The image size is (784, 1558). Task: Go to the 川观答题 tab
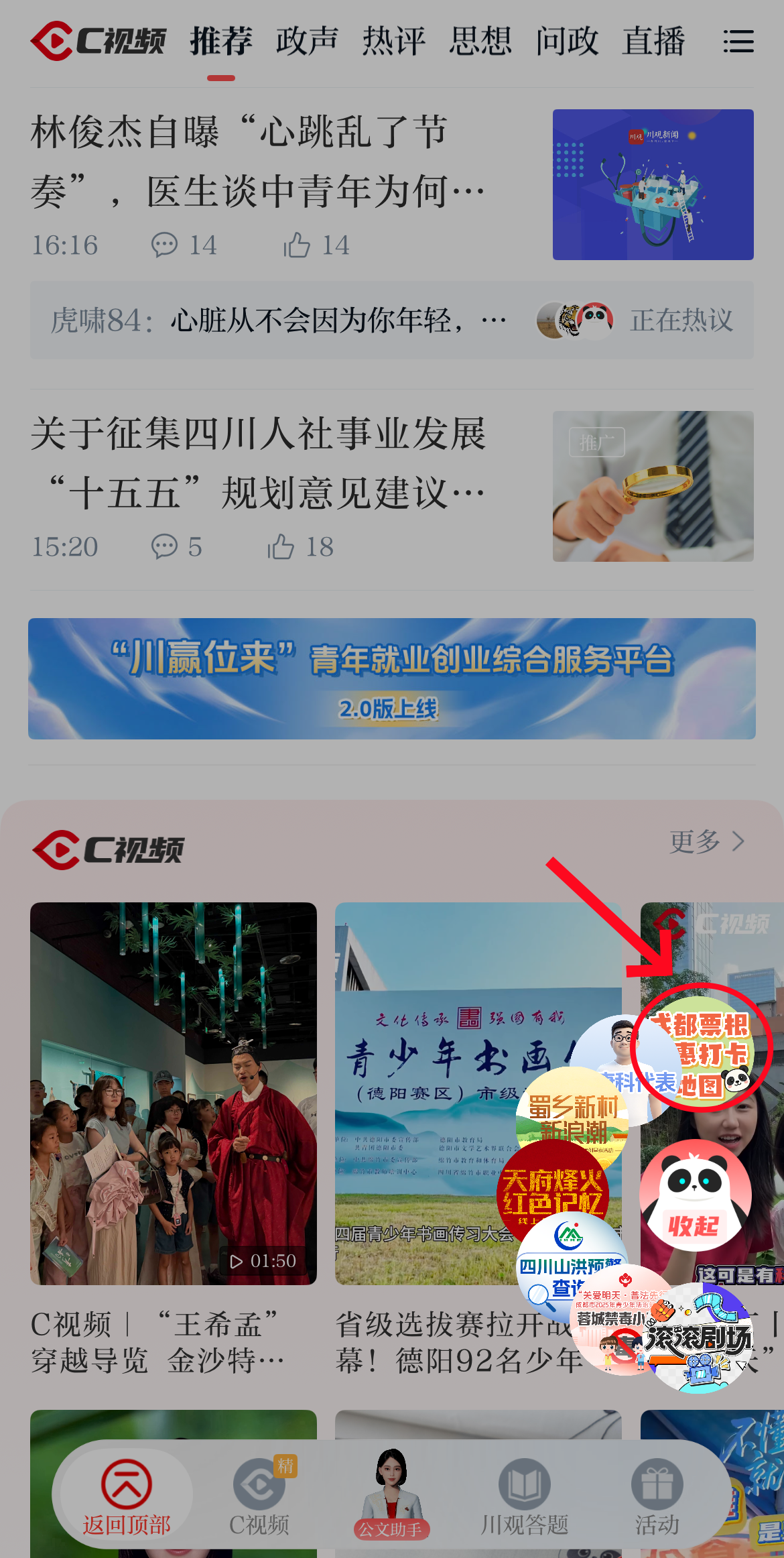[x=524, y=1496]
